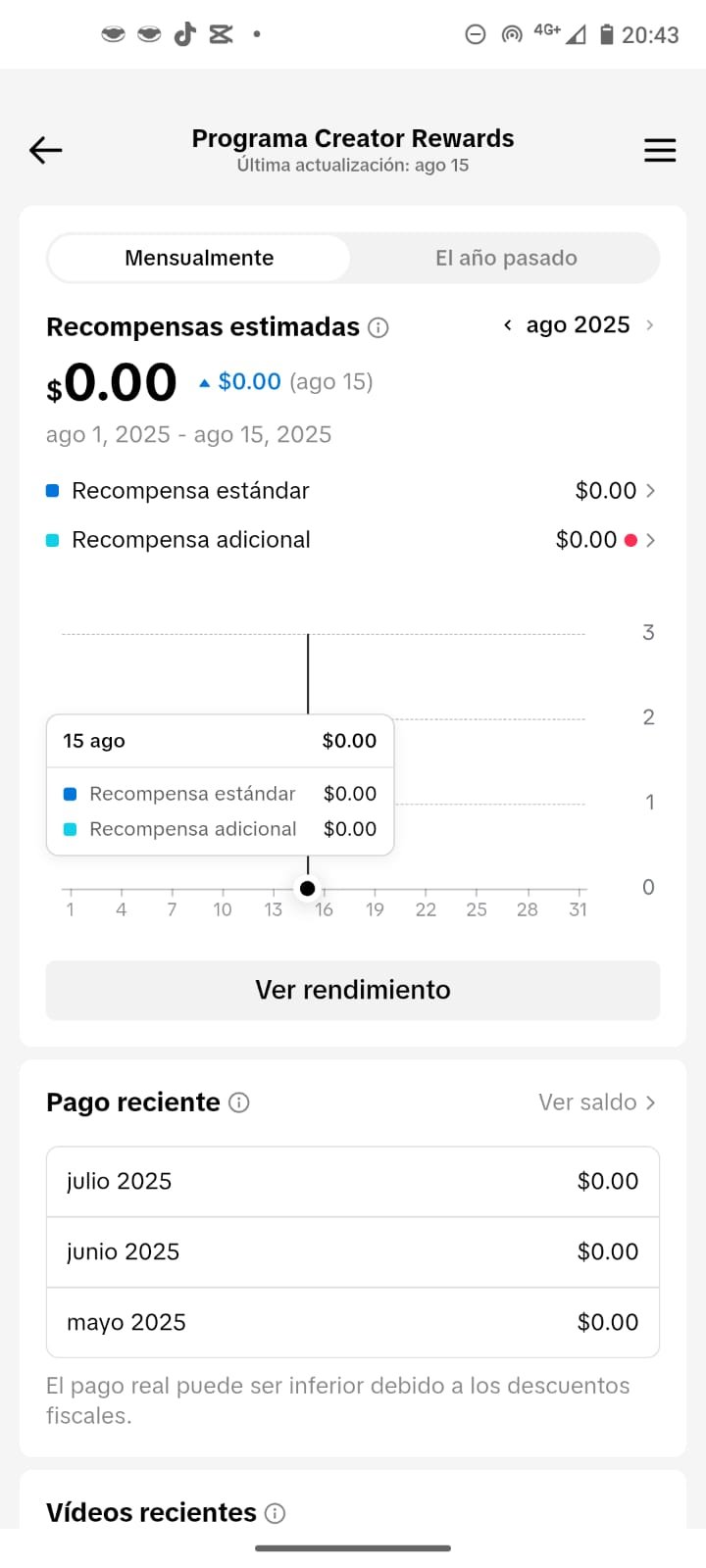This screenshot has height=1568, width=706.
Task: Select the Mensualmente tab
Action: [x=199, y=258]
